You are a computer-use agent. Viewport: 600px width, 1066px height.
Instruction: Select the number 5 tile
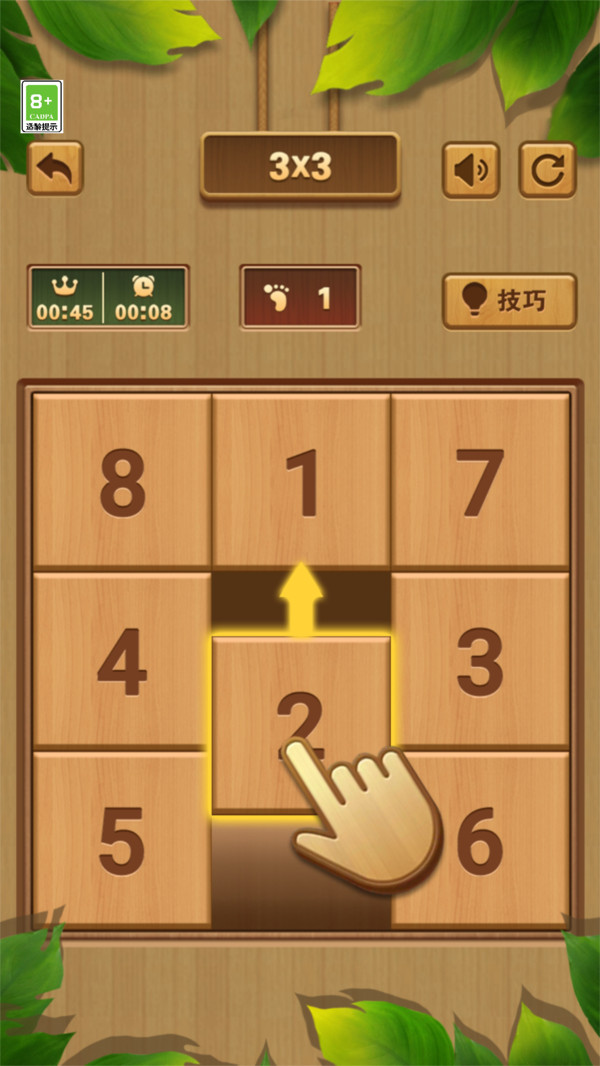coord(122,841)
